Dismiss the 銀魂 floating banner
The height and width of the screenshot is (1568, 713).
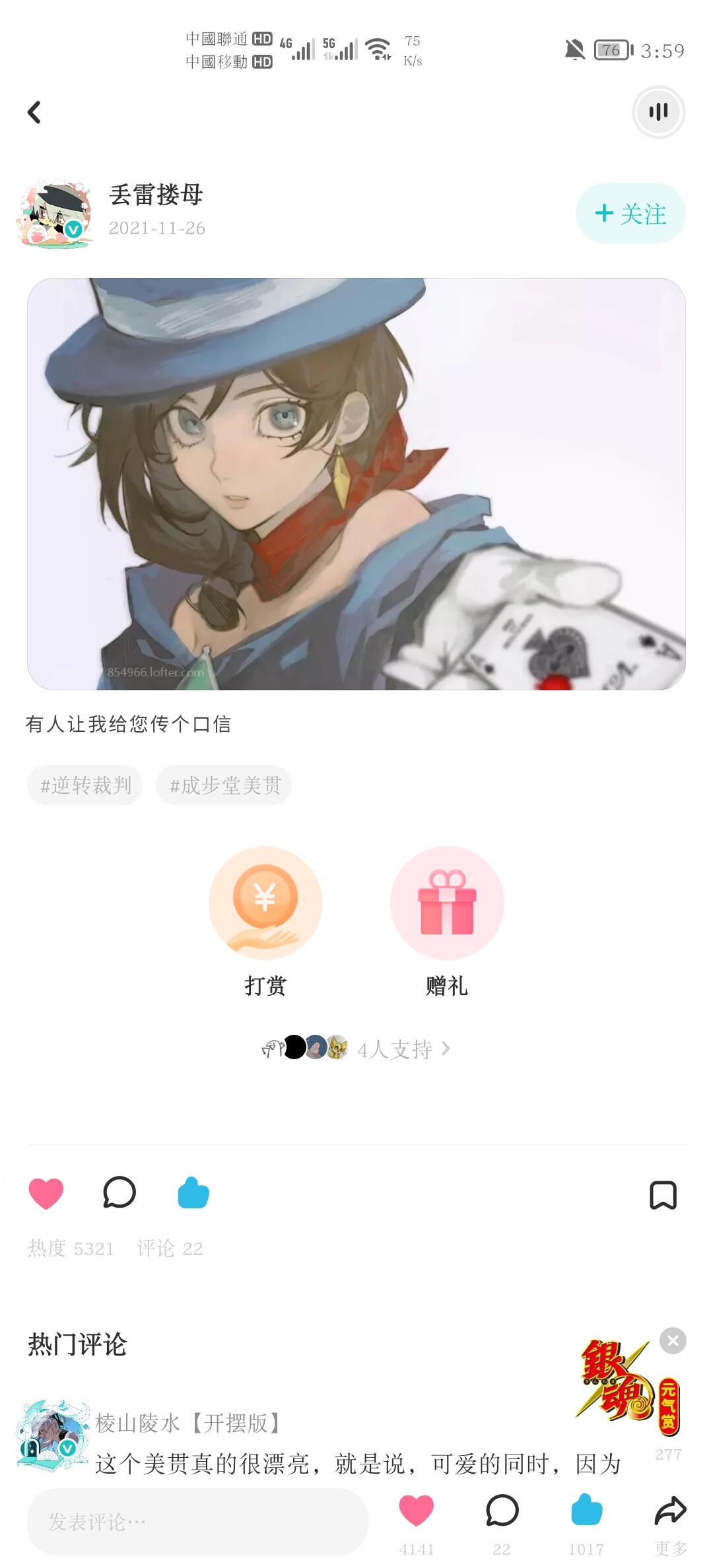[673, 1340]
